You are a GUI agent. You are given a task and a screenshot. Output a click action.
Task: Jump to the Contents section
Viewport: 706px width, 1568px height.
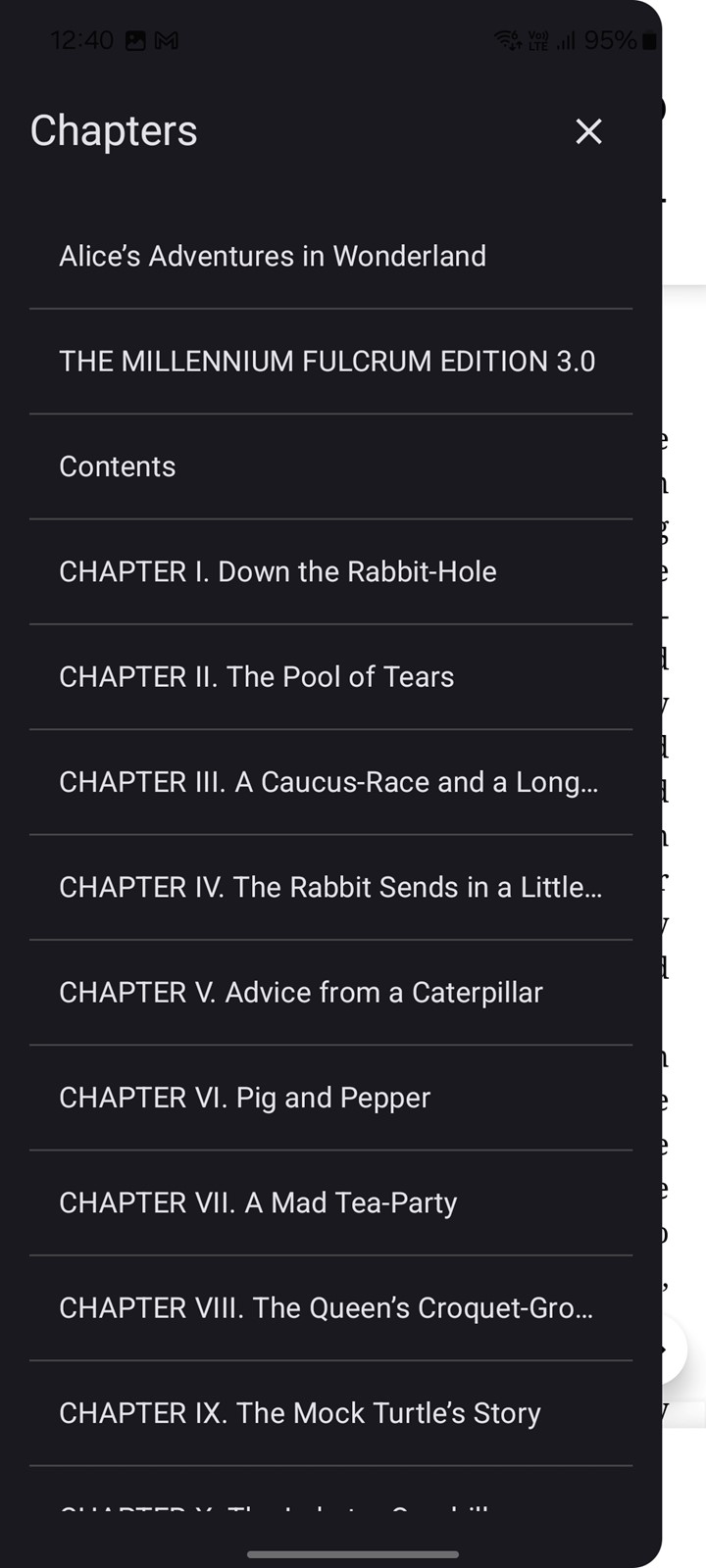point(331,466)
